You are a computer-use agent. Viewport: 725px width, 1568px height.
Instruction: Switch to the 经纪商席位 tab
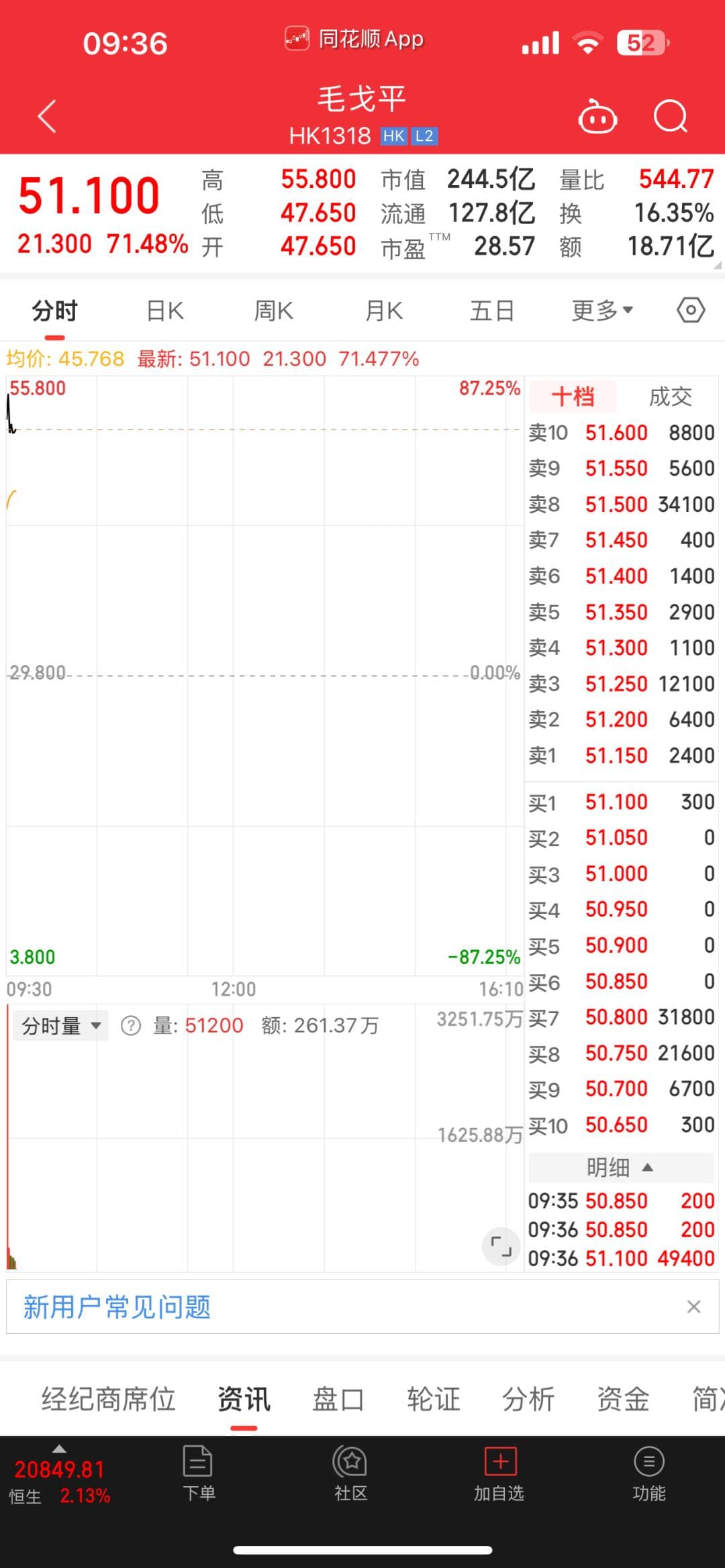click(x=109, y=1400)
